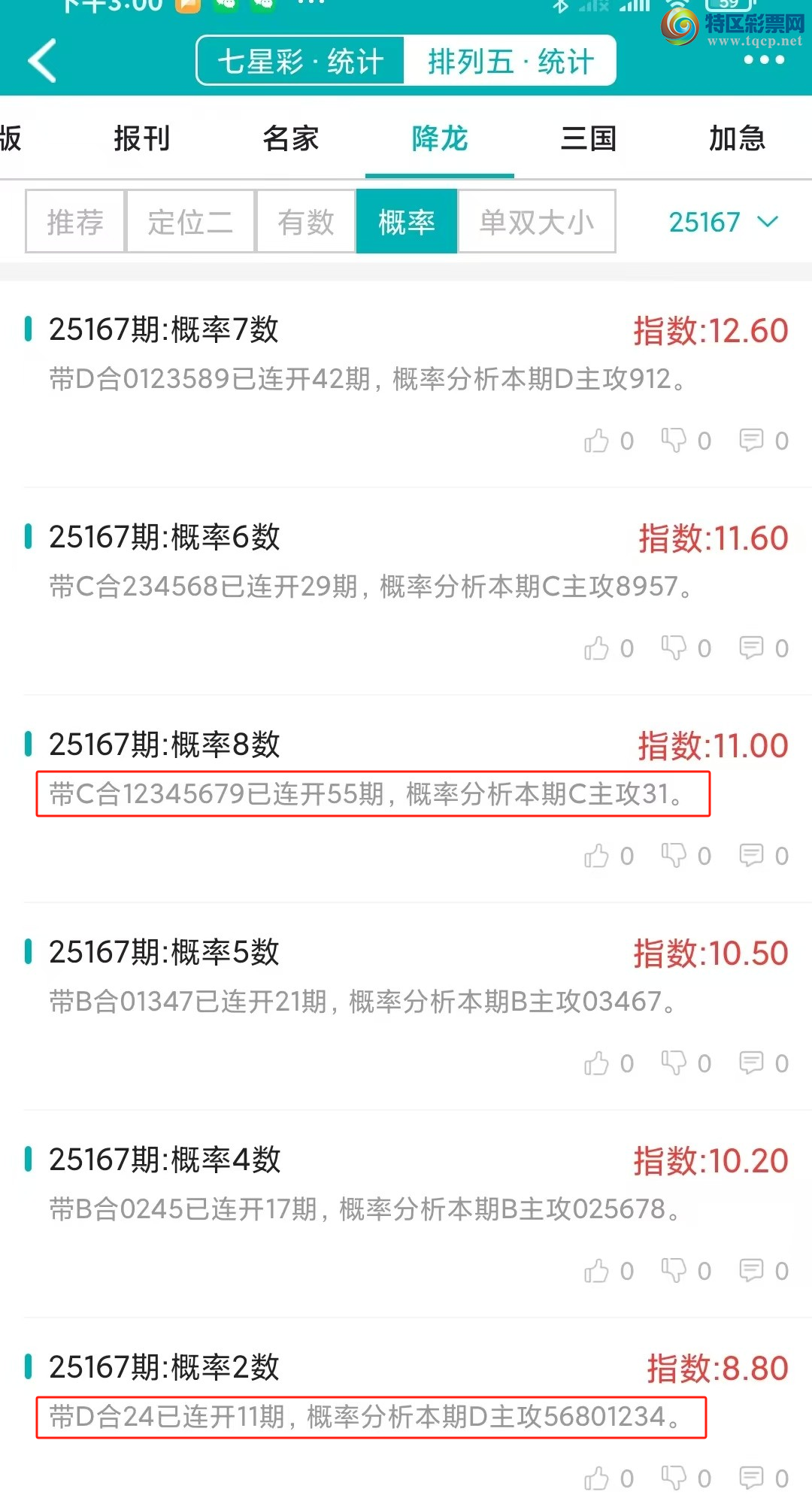Select the 推荐 filter
This screenshot has height=1501, width=812.
tap(75, 222)
